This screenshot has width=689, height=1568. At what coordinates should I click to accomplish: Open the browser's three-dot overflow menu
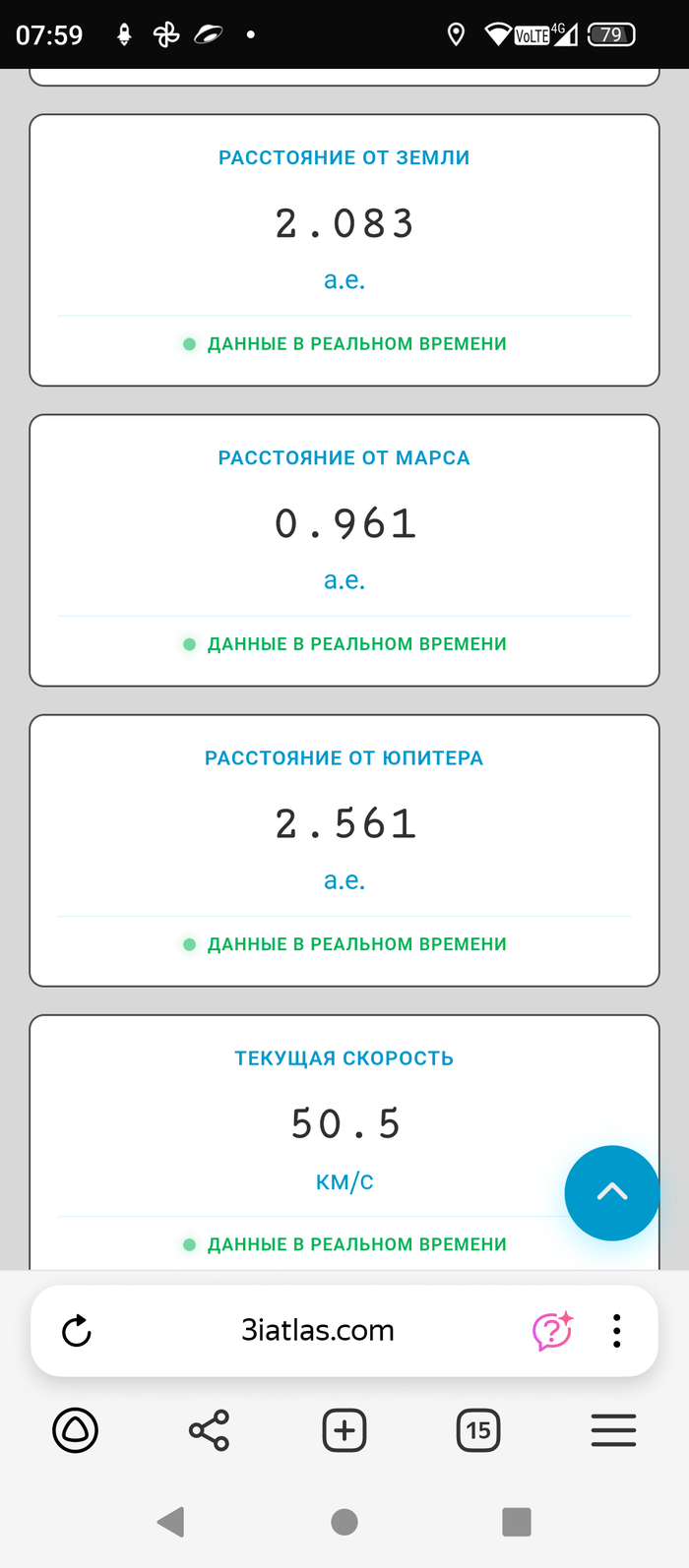(x=617, y=1331)
